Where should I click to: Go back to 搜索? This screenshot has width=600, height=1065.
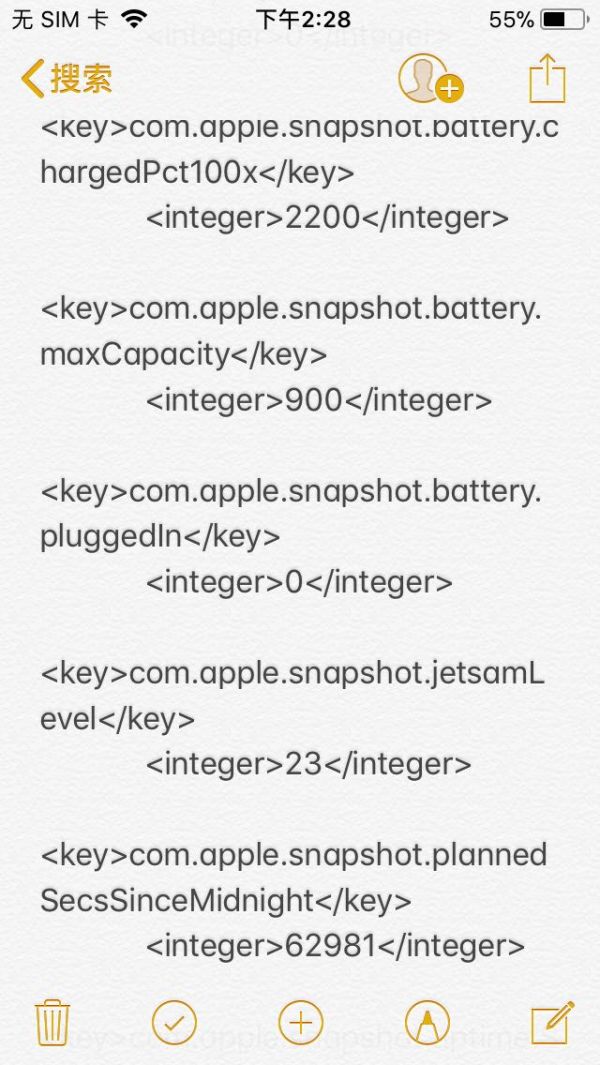67,79
